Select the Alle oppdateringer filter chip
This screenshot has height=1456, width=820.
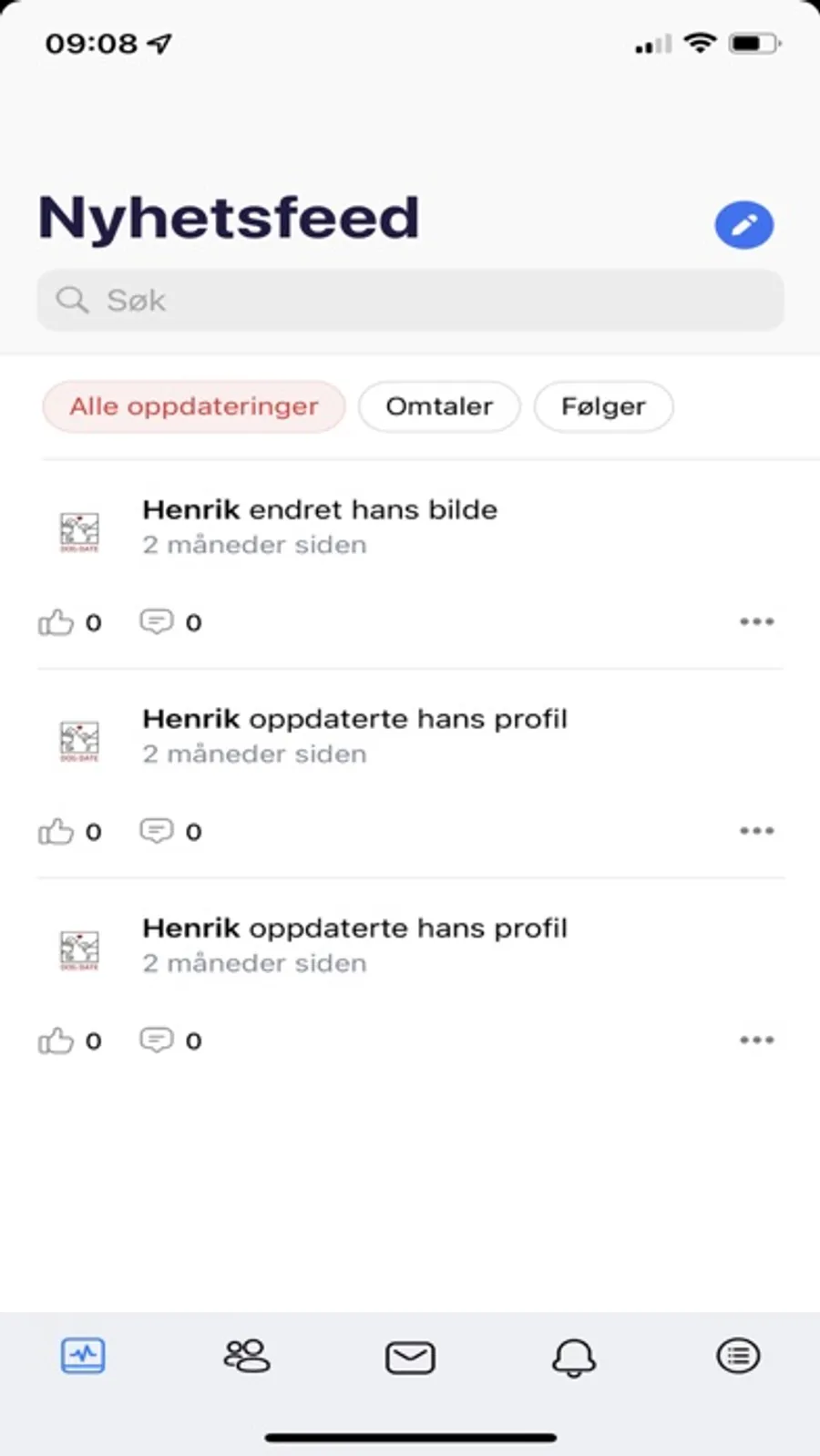point(194,406)
